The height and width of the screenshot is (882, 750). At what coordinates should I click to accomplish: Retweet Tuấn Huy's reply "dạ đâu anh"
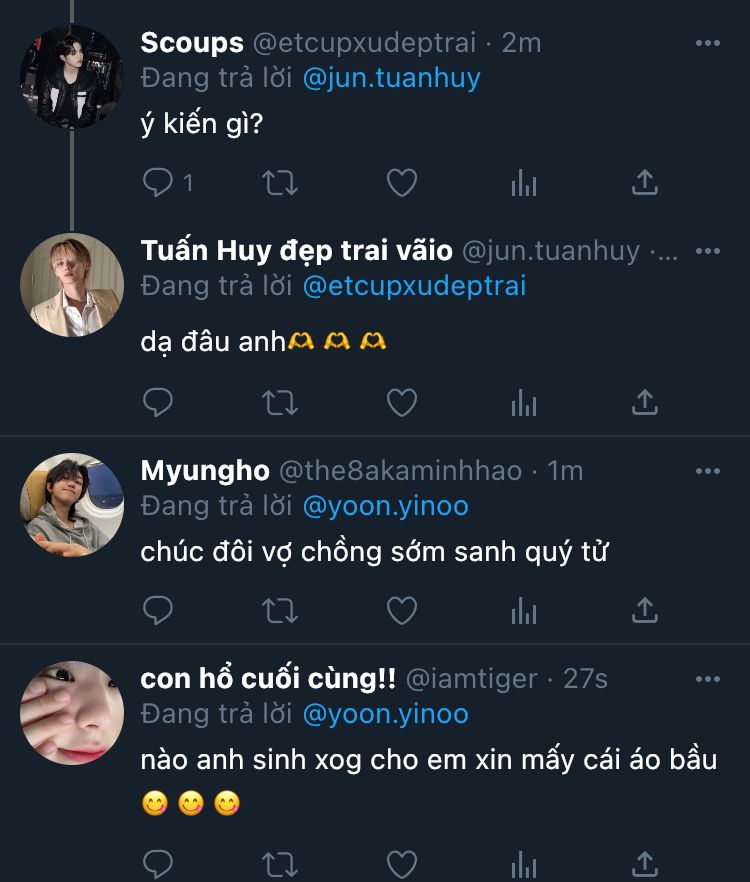(x=279, y=402)
